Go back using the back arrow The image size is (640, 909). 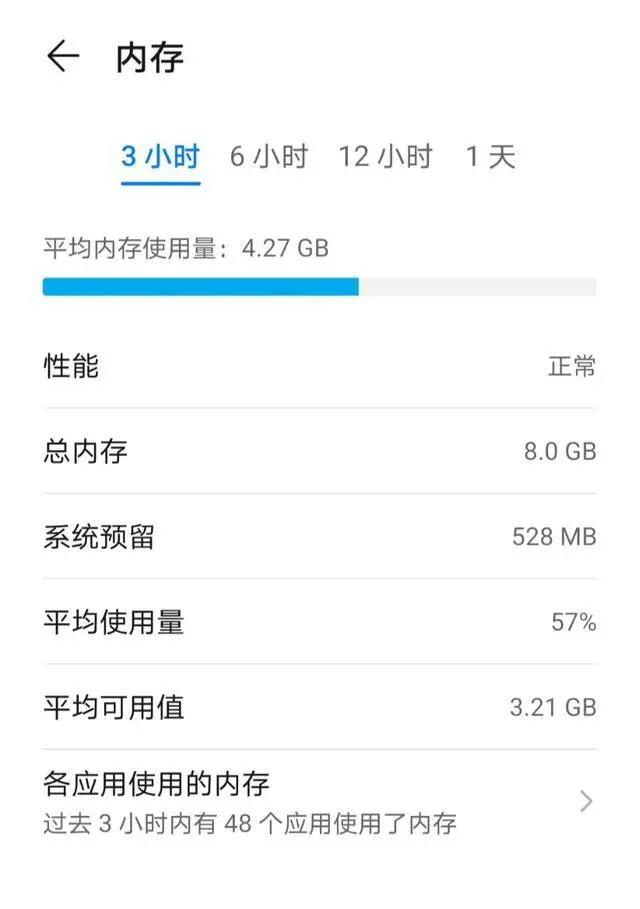(x=62, y=57)
